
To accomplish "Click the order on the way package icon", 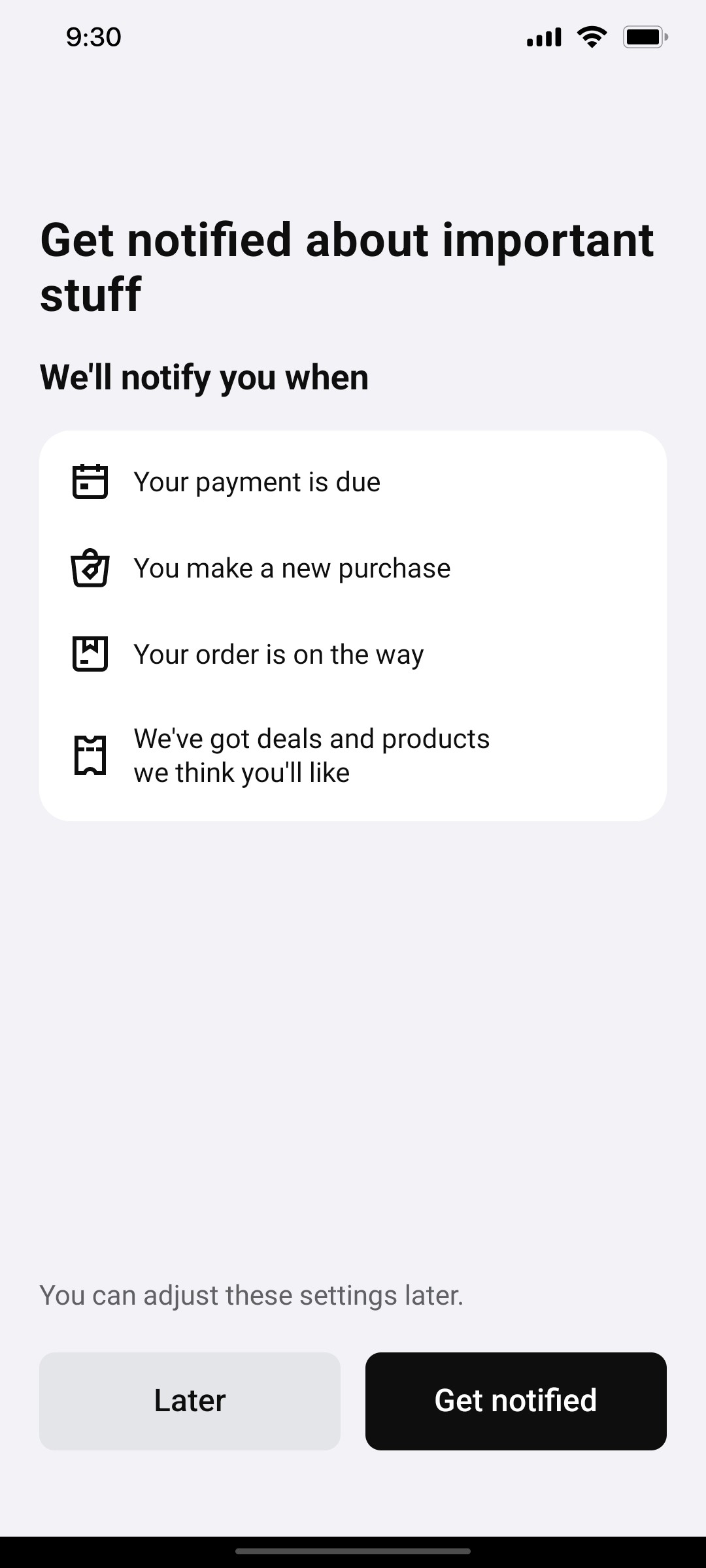I will click(x=90, y=654).
